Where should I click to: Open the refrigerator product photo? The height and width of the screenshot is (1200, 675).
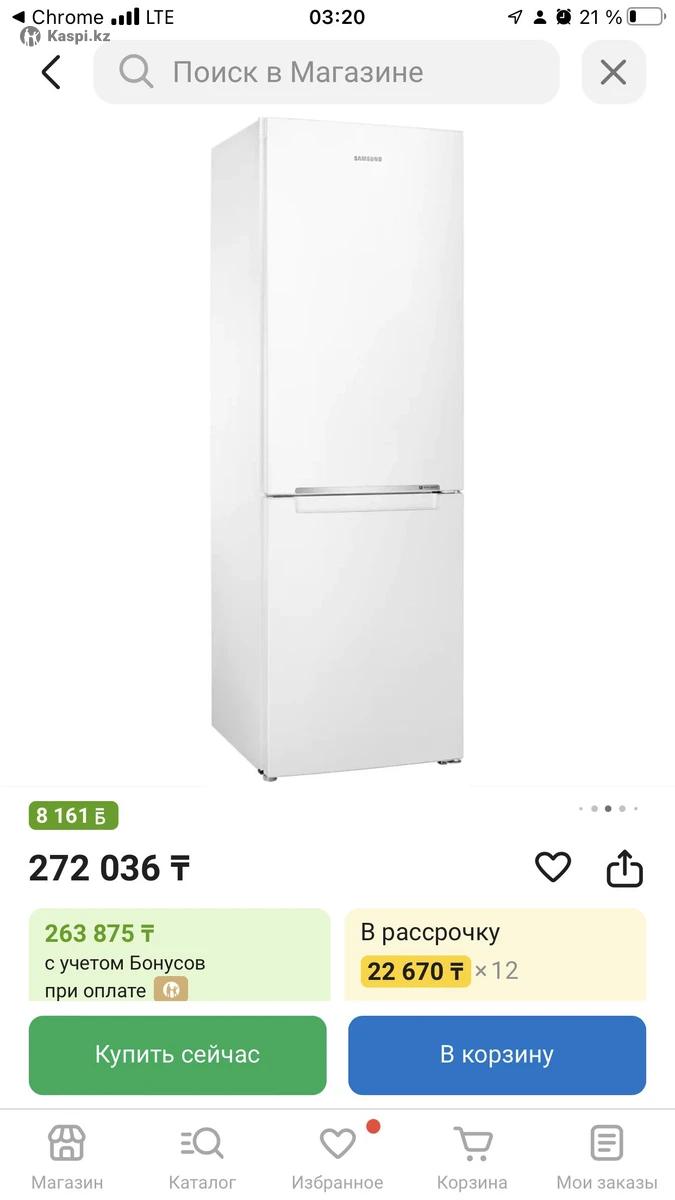click(337, 450)
